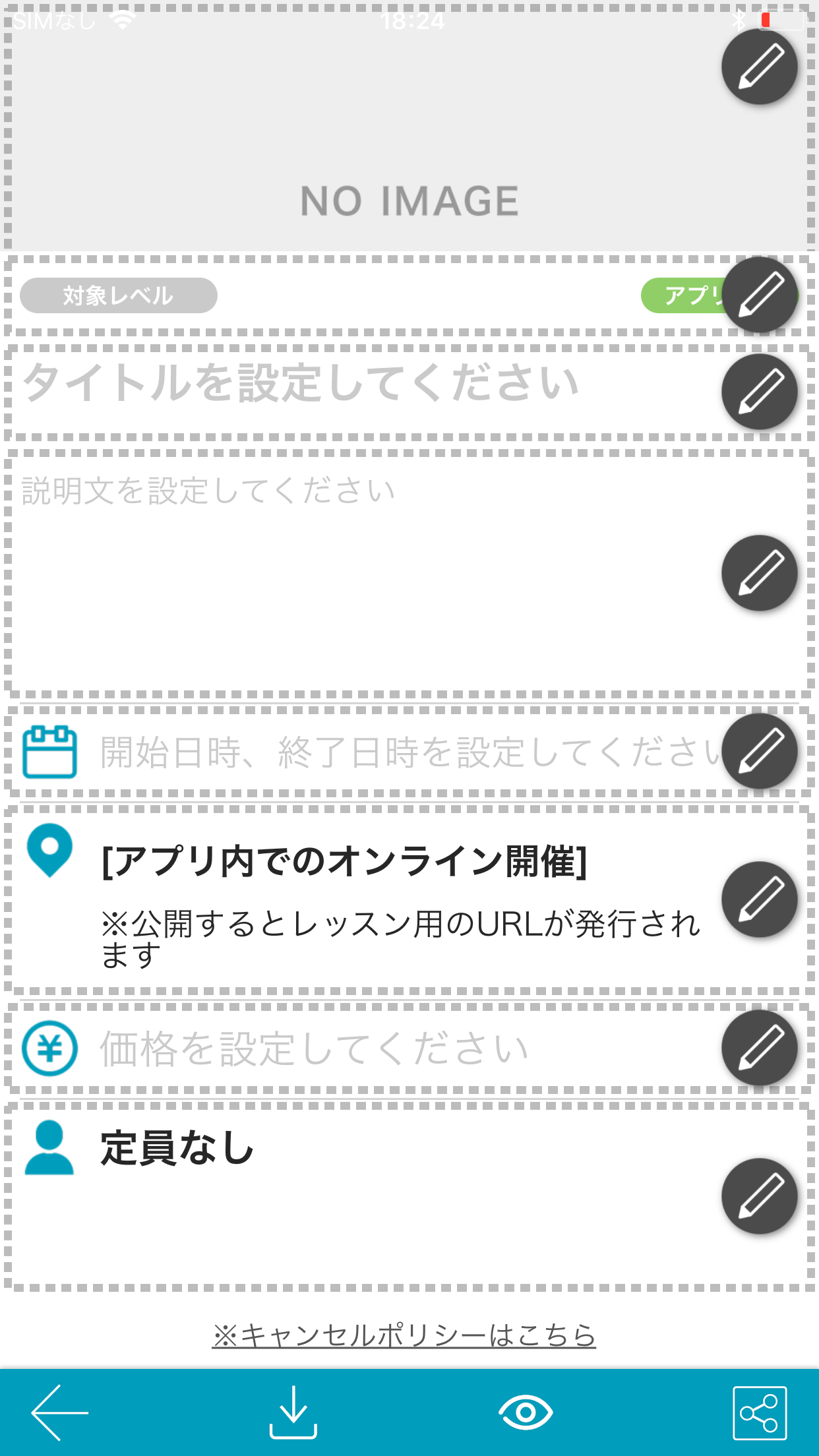Viewport: 819px width, 1456px height.
Task: Edit the online venue setting
Action: 760,899
